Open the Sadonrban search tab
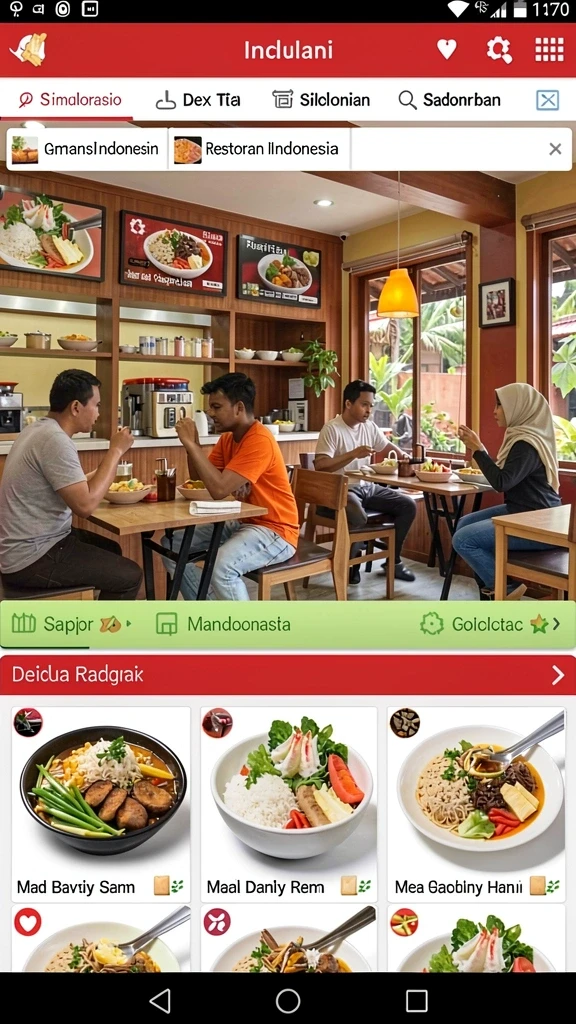The width and height of the screenshot is (576, 1024). pyautogui.click(x=449, y=100)
